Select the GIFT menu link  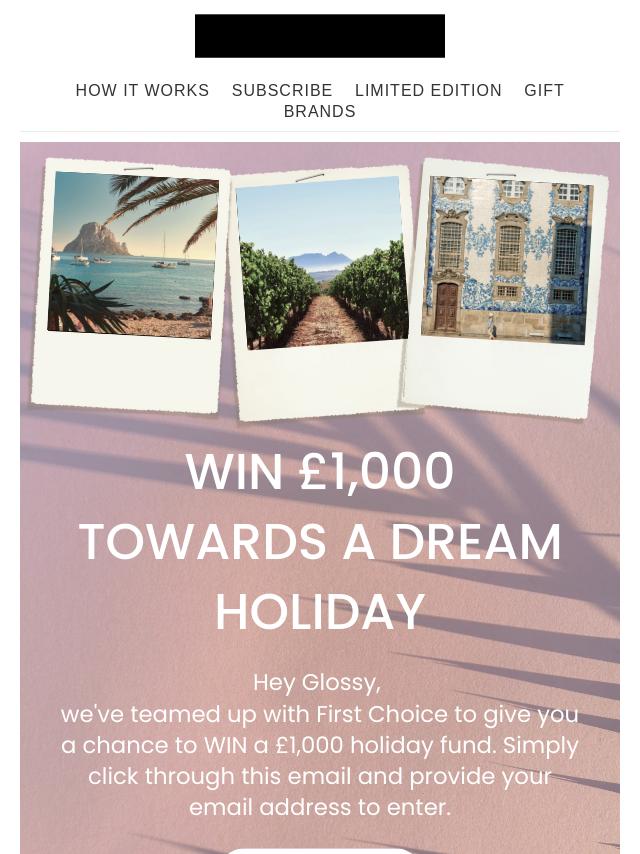[x=544, y=90]
